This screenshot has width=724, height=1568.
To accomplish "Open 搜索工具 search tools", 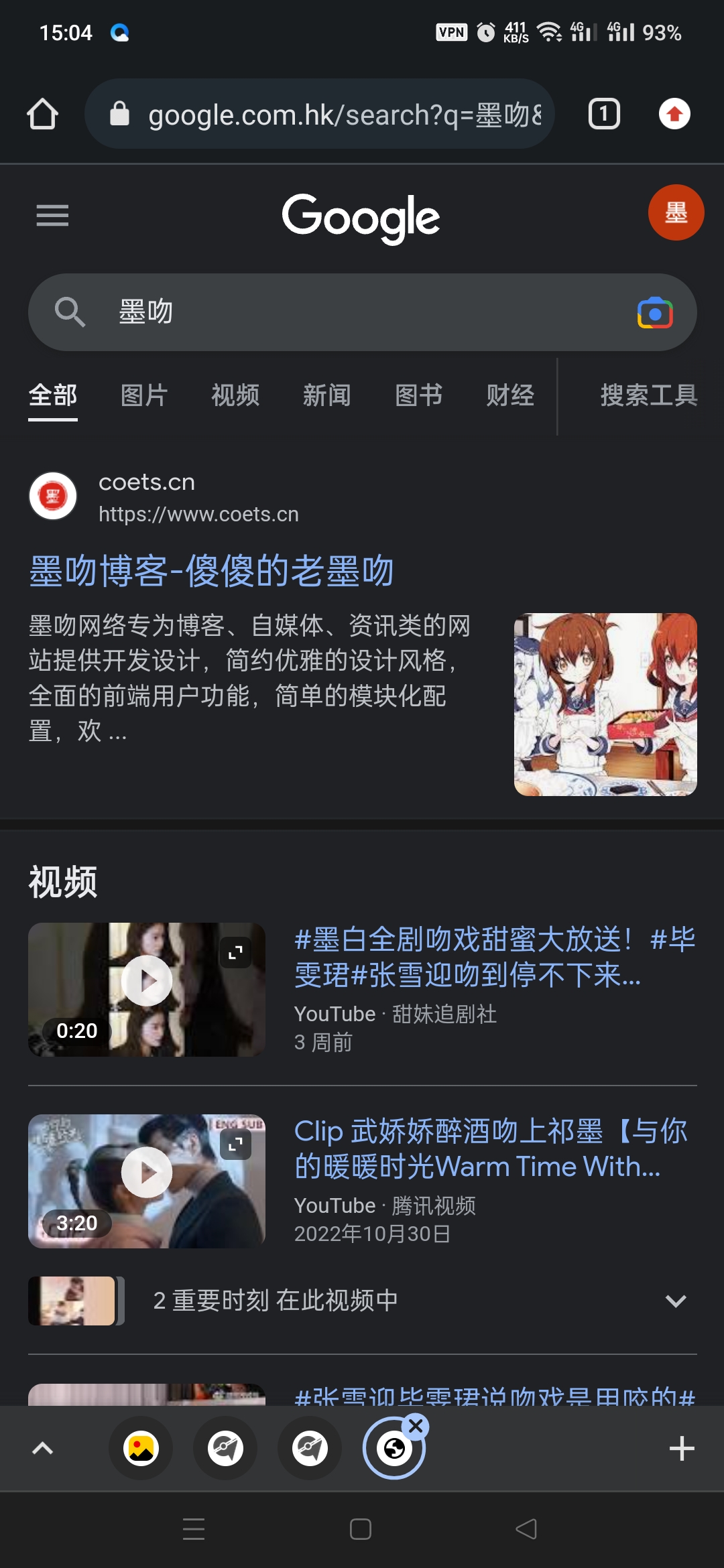I will point(648,396).
